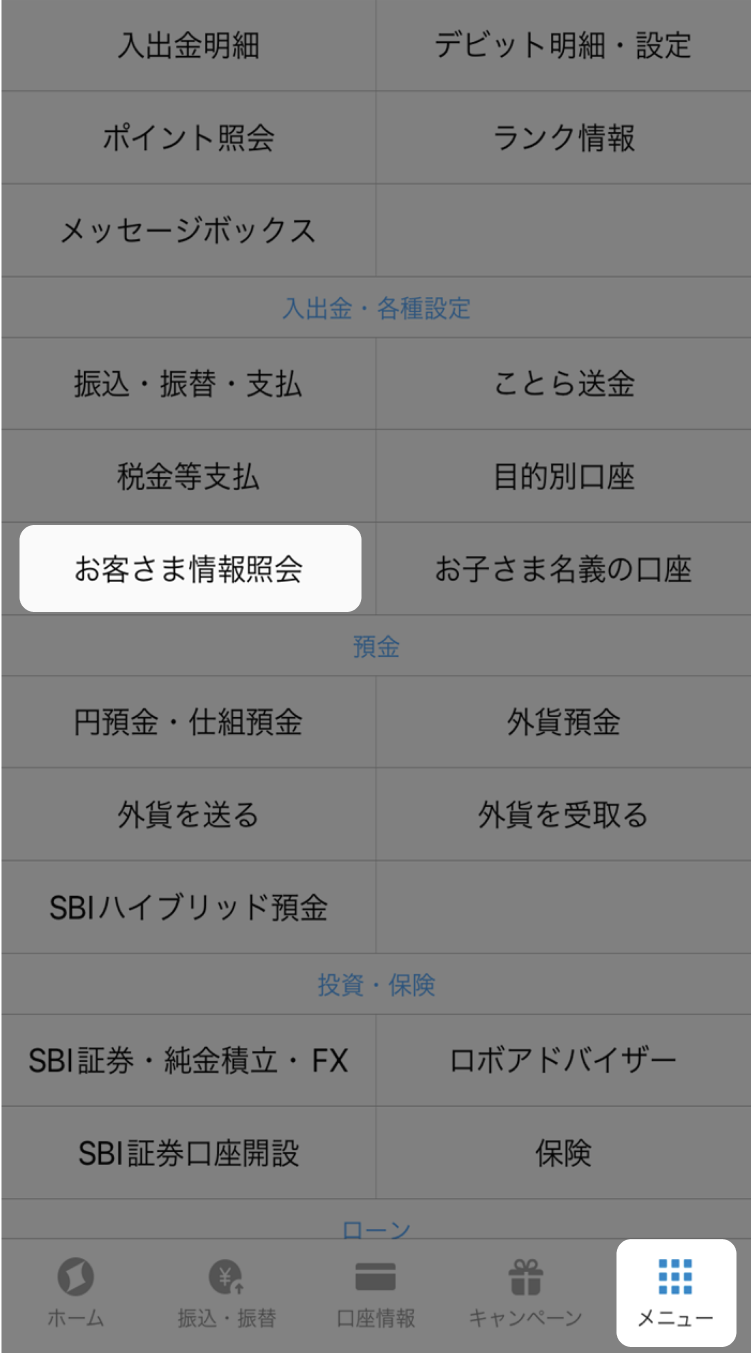Open SBIハイブリッド預金
This screenshot has height=1353, width=751.
pos(188,906)
